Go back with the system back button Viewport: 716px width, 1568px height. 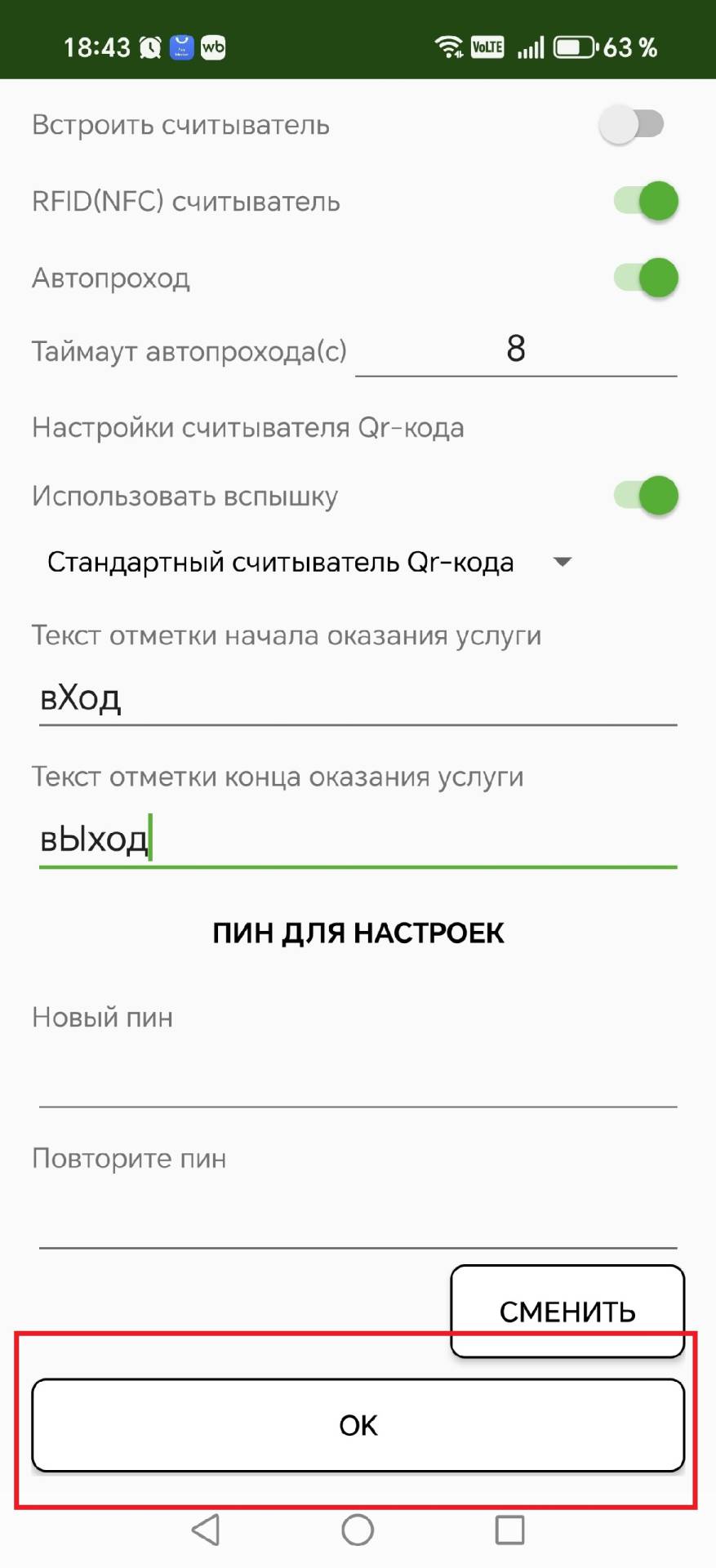click(x=206, y=1530)
